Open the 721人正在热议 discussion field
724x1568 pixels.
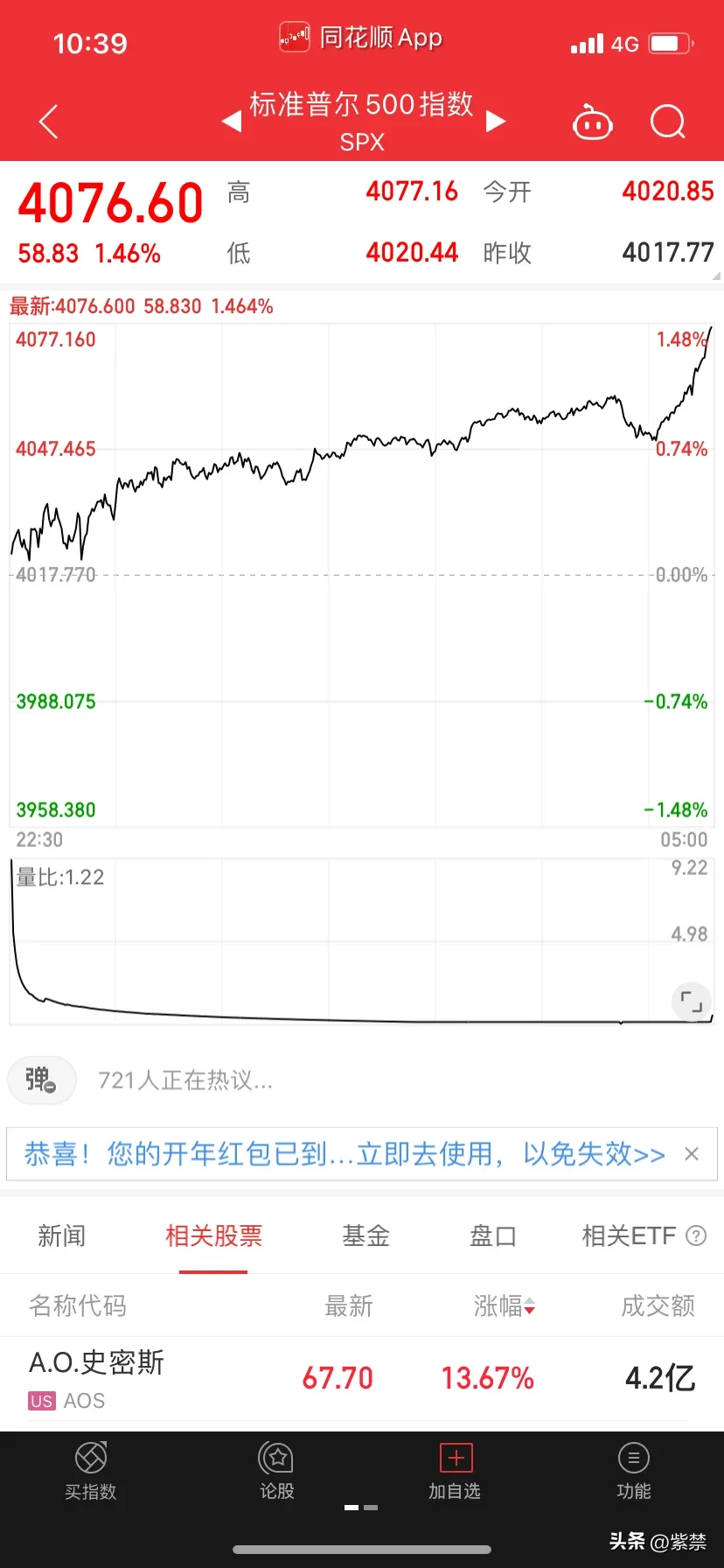coord(185,1081)
